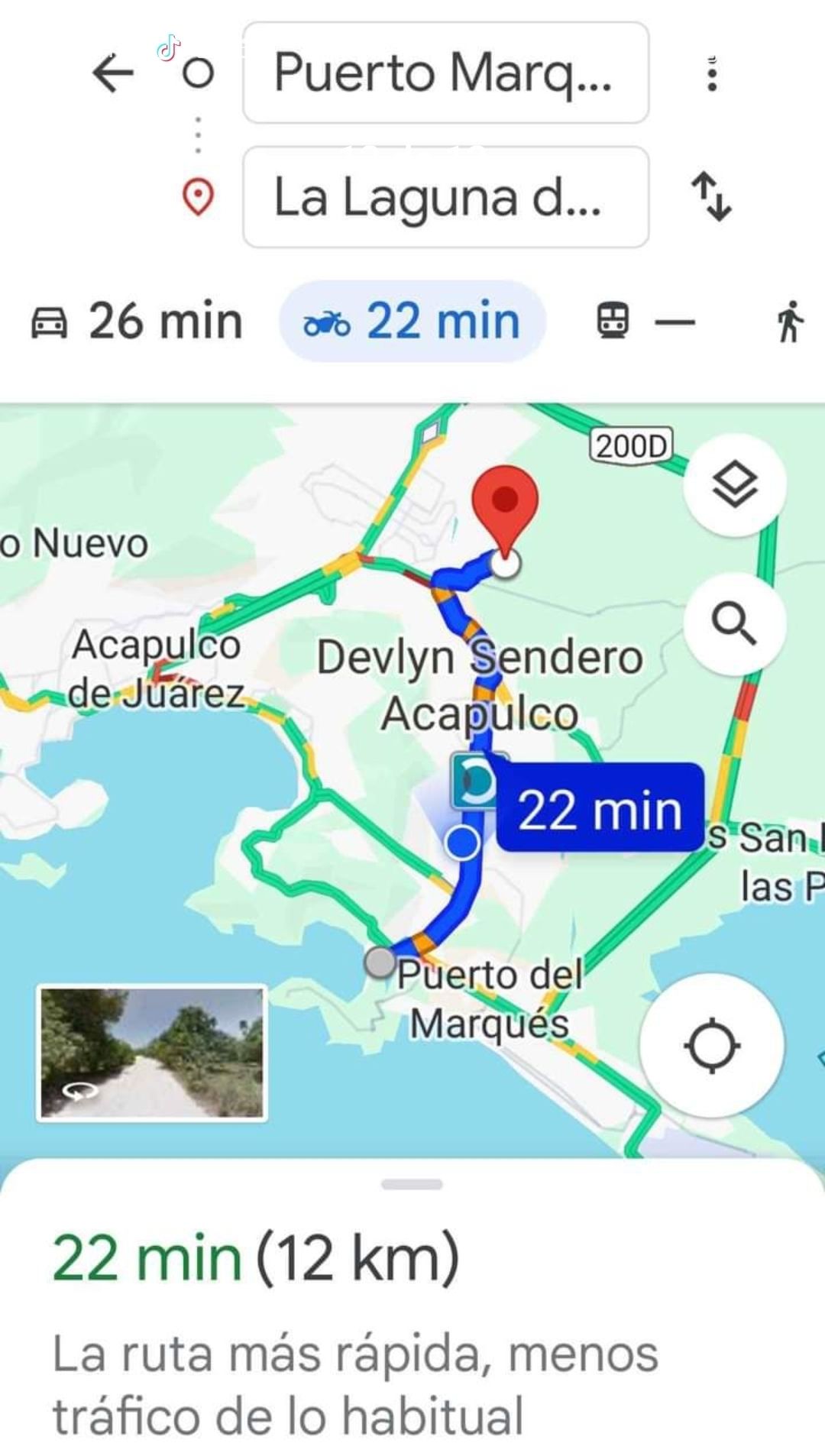Select motorcycle mode 22 min

tap(412, 321)
